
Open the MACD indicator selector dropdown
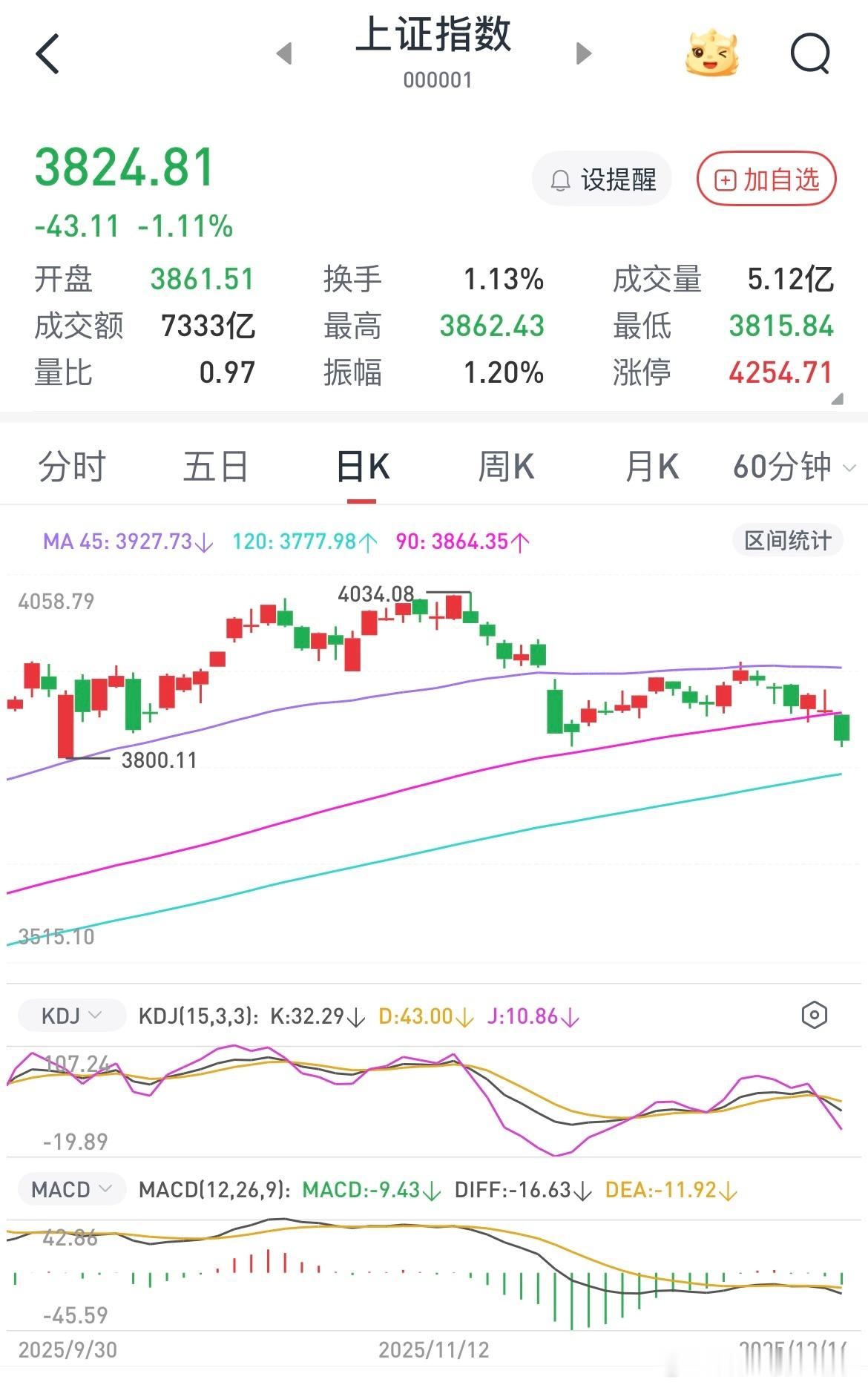pyautogui.click(x=70, y=1189)
